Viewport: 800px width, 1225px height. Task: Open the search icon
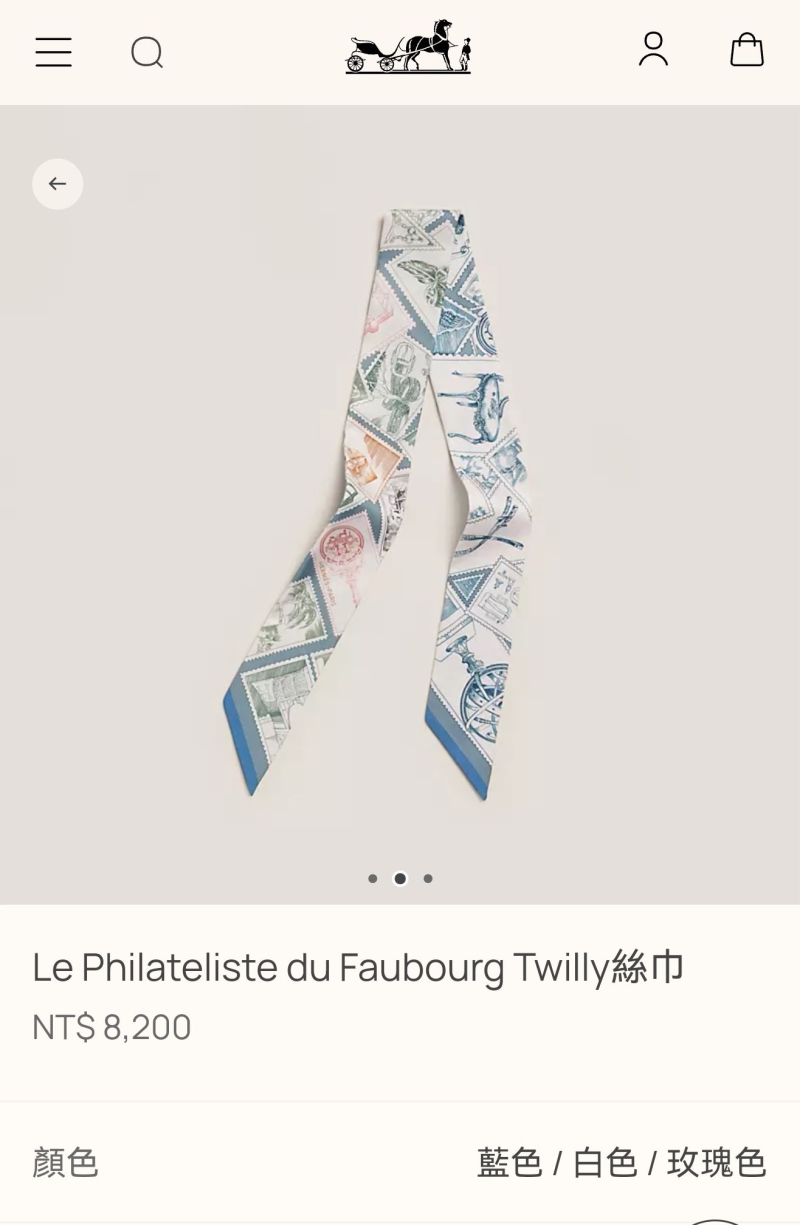pos(147,52)
